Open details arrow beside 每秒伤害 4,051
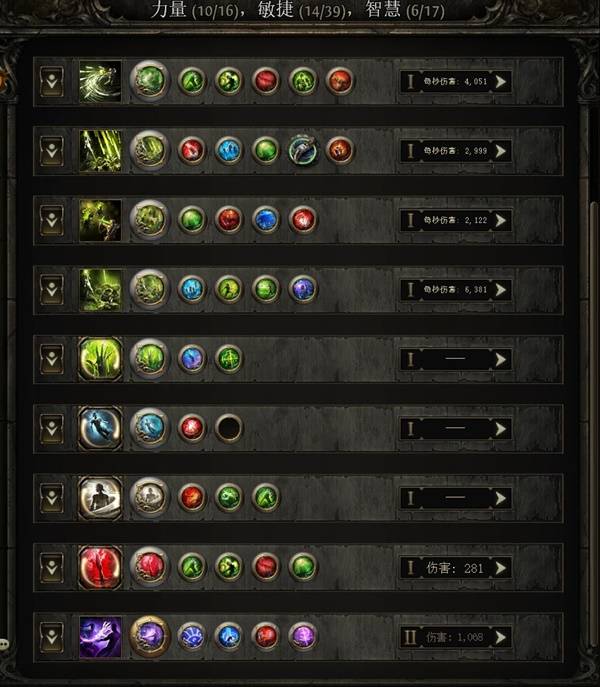 point(501,81)
